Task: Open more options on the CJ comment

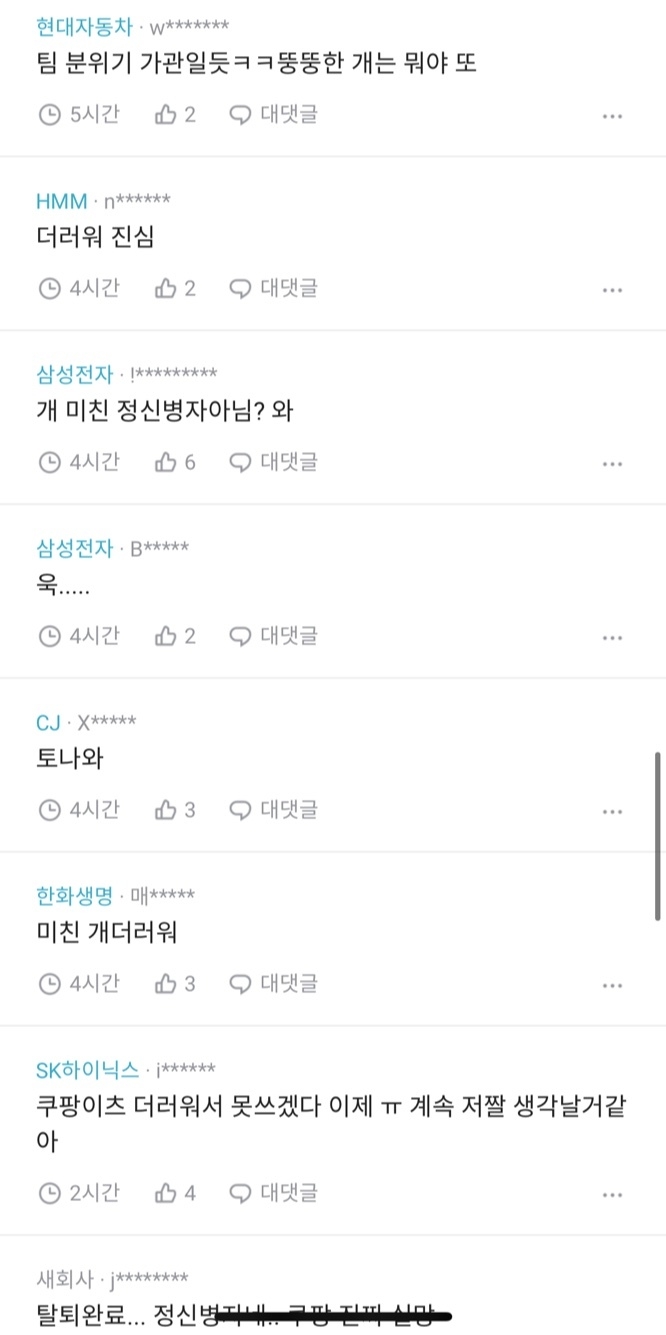Action: [x=613, y=812]
